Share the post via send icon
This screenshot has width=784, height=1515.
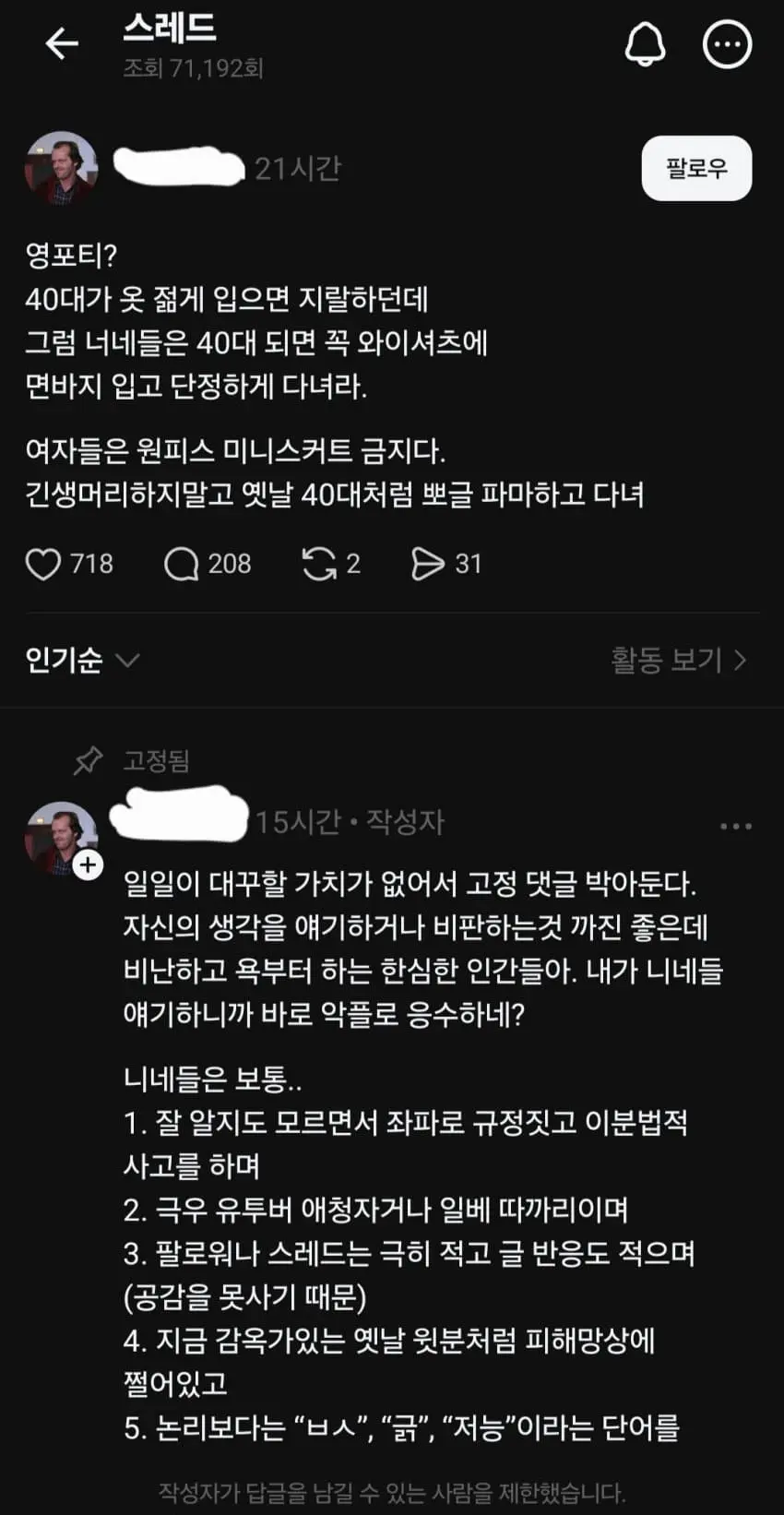[427, 564]
